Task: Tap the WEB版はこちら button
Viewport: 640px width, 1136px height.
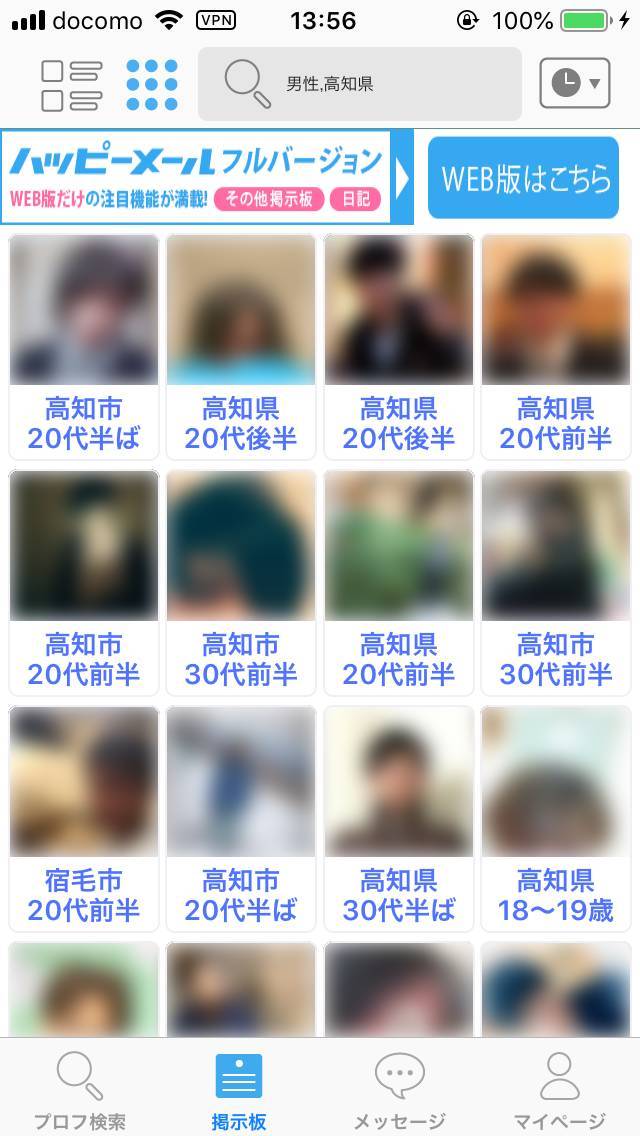Action: tap(523, 178)
